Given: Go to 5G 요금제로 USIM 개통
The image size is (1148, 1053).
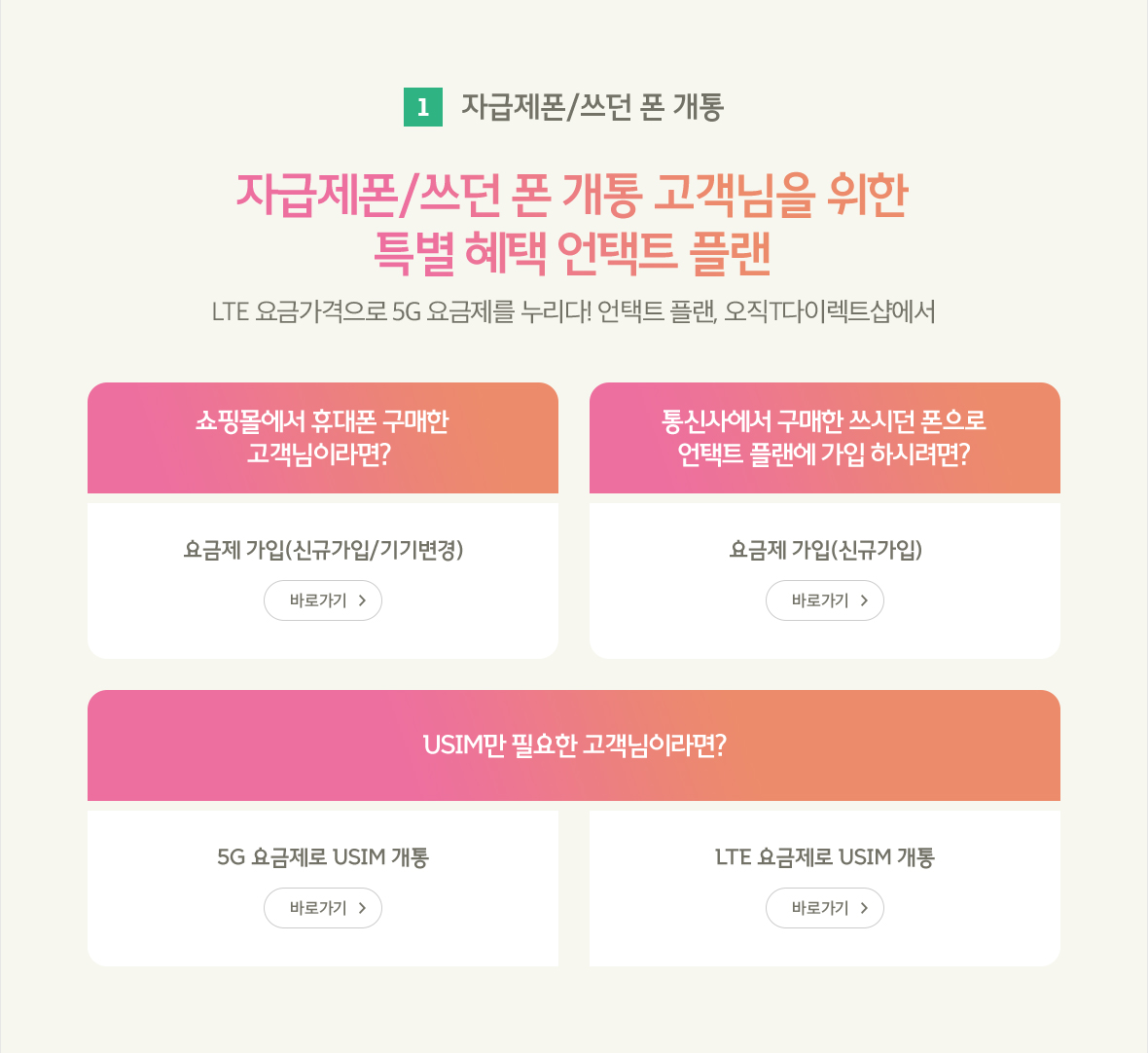Looking at the screenshot, I should (x=323, y=908).
